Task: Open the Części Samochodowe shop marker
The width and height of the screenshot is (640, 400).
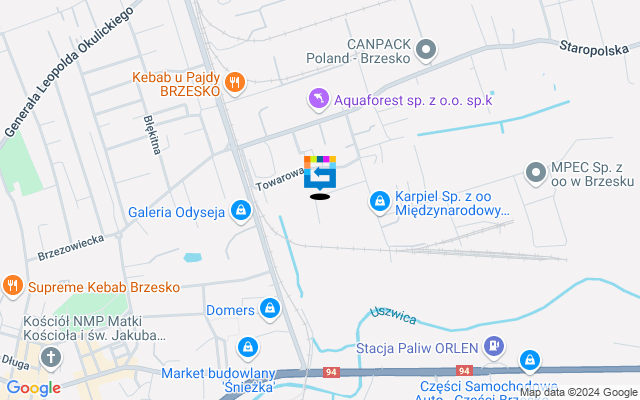Action: tap(529, 360)
